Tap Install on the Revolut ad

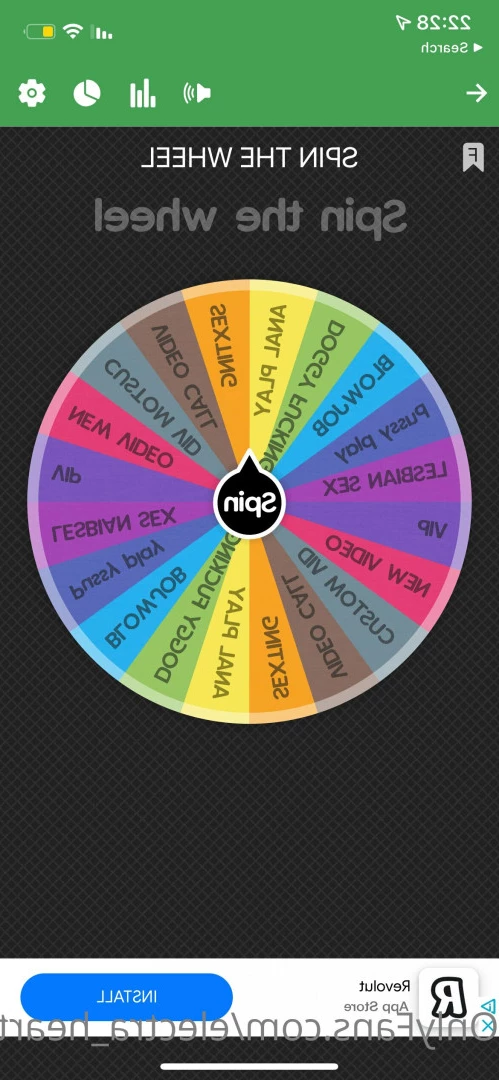[126, 996]
